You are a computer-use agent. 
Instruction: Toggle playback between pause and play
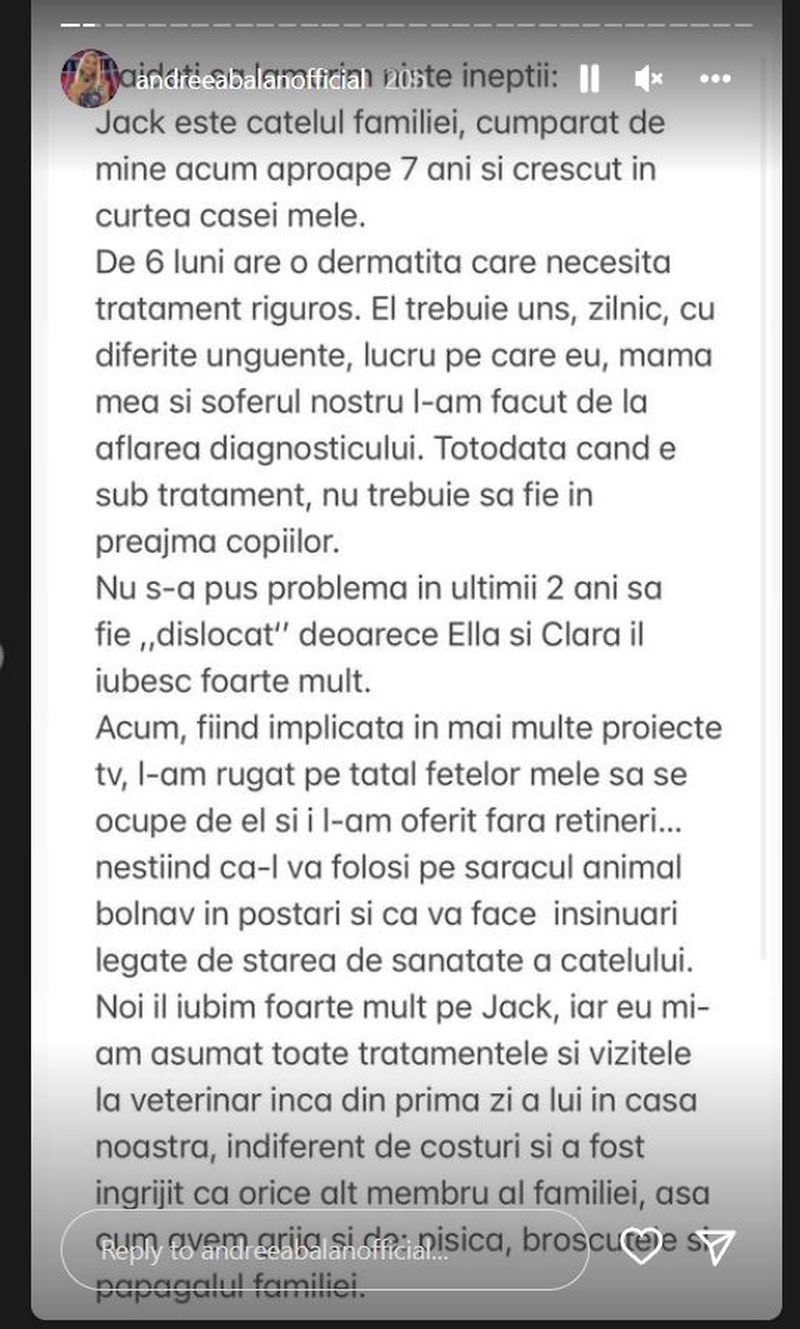tap(592, 76)
